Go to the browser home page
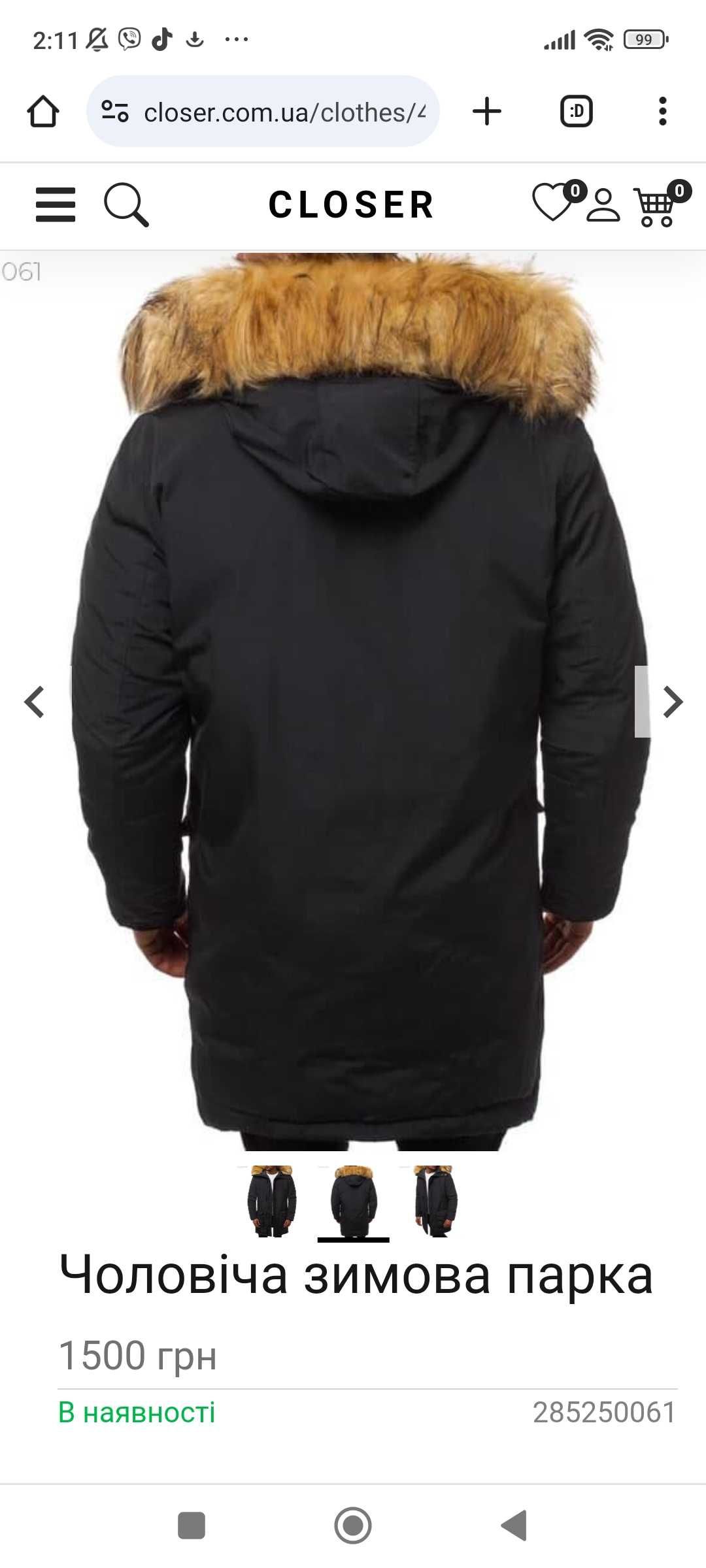The height and width of the screenshot is (1568, 706). point(43,111)
